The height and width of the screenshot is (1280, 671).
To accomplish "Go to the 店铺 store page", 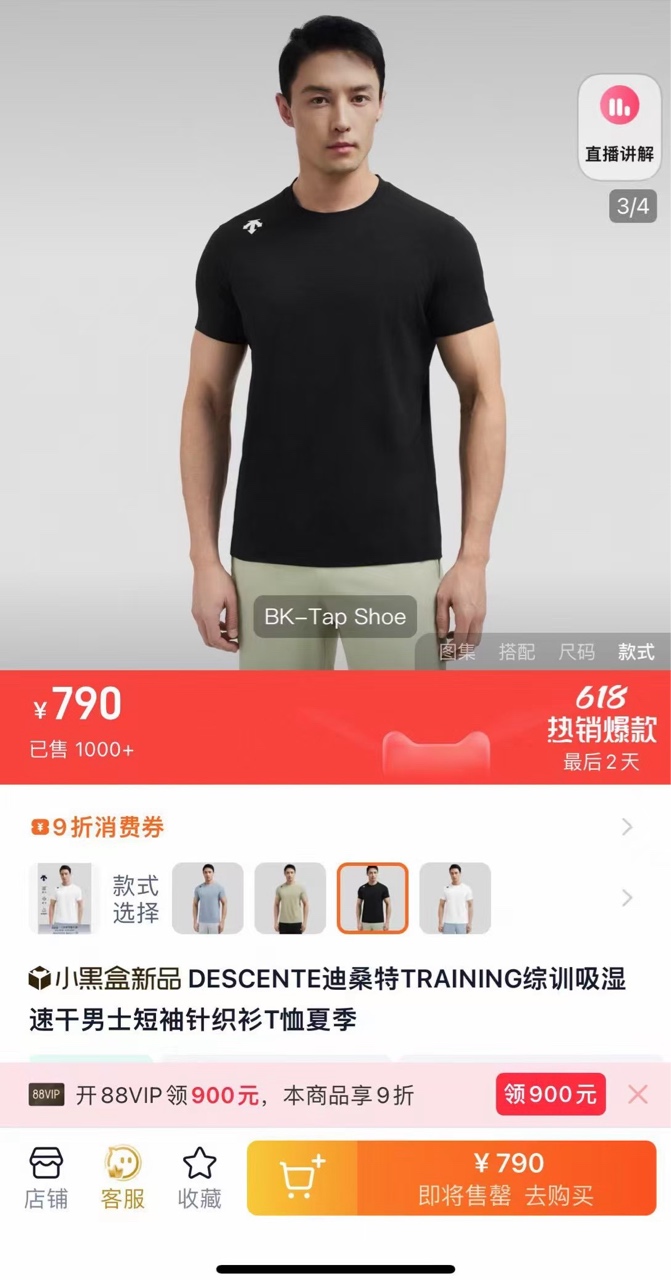I will click(x=46, y=1178).
